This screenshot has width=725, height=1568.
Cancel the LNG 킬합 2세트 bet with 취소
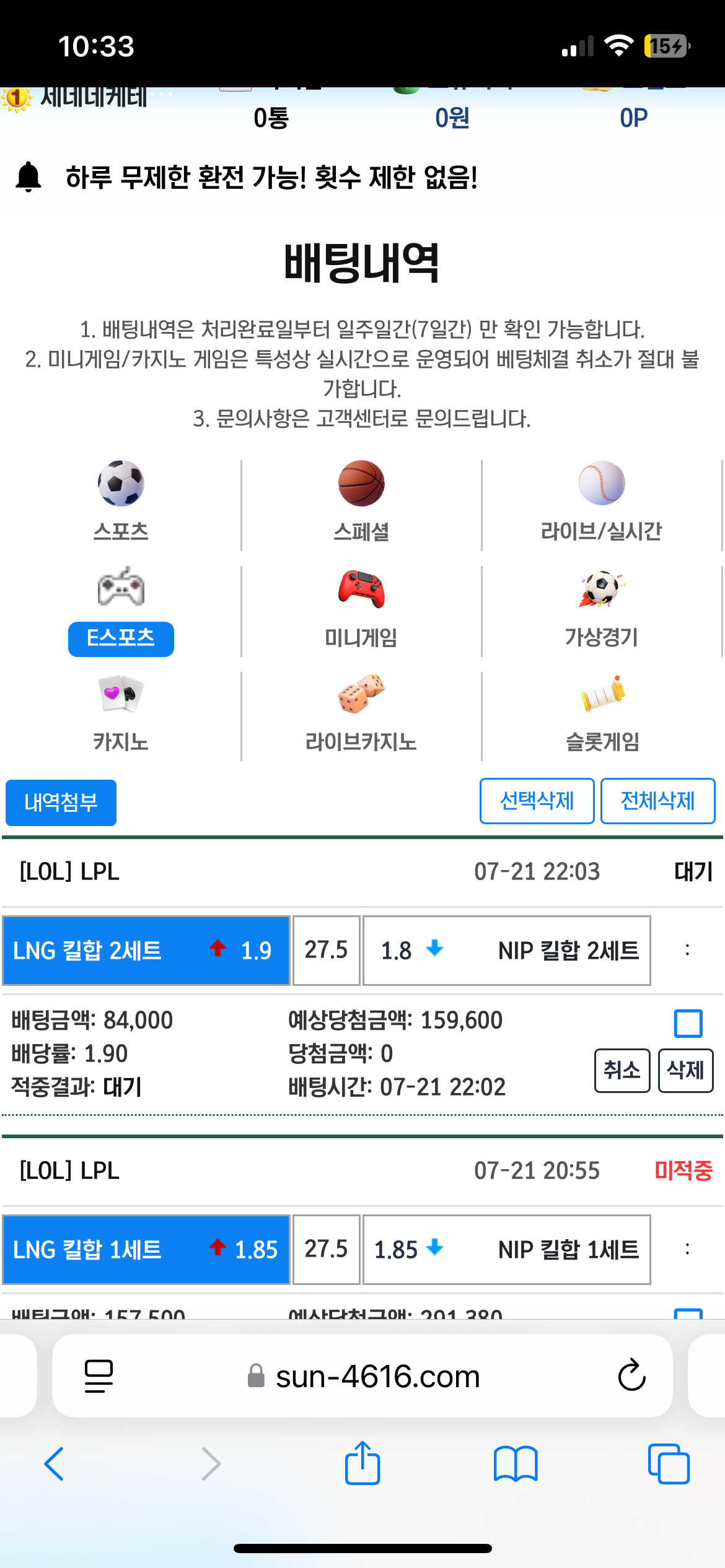622,1070
